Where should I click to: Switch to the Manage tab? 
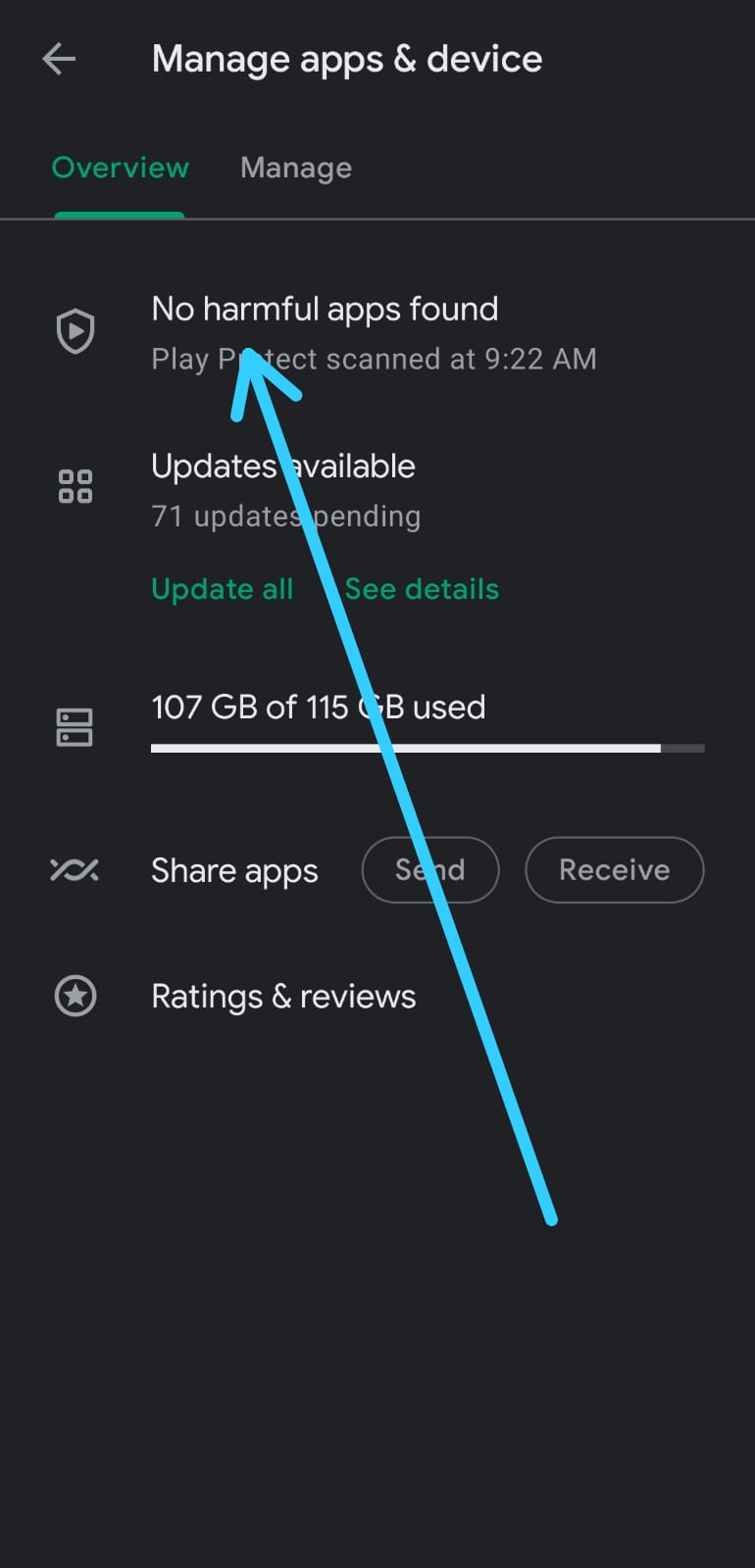tap(295, 168)
